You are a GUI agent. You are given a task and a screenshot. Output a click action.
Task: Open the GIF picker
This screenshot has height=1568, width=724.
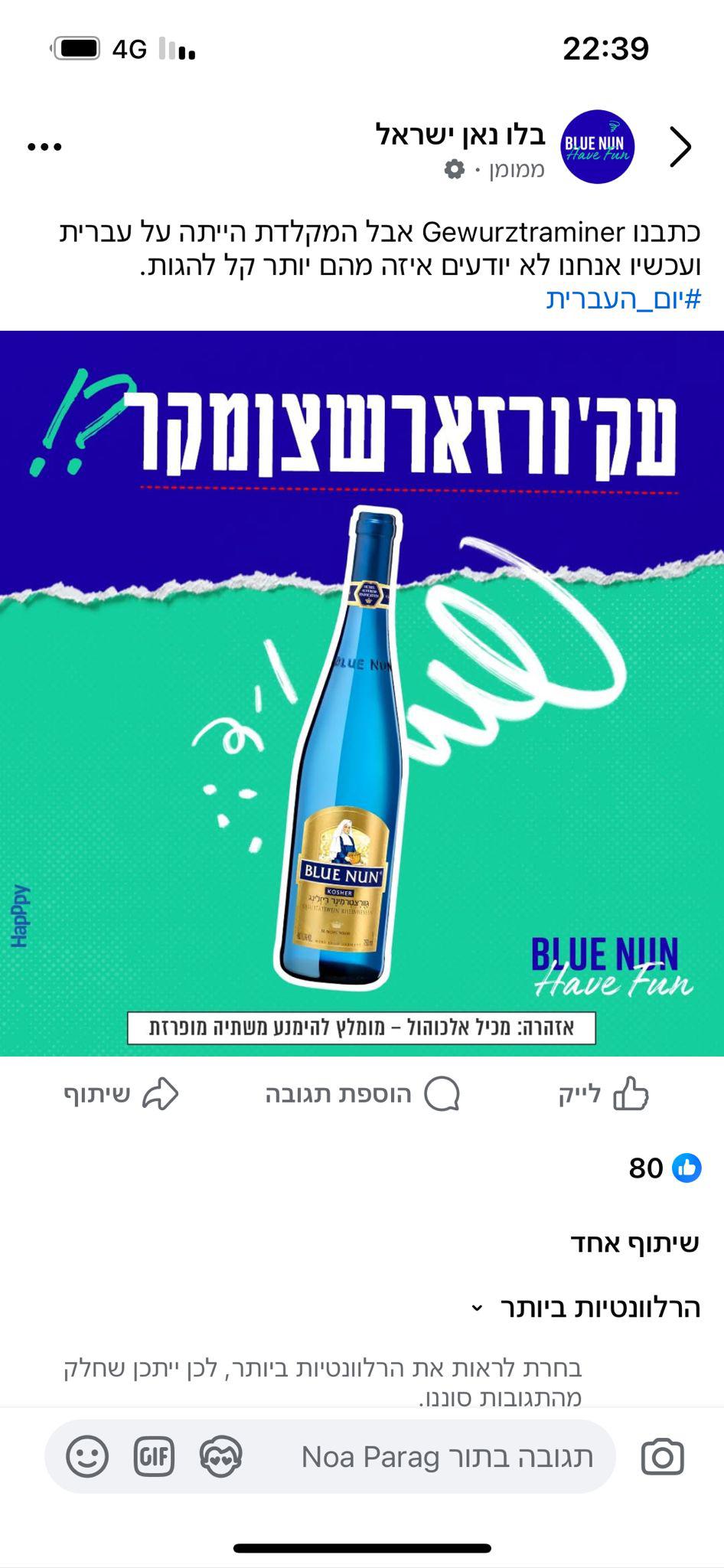(154, 1456)
